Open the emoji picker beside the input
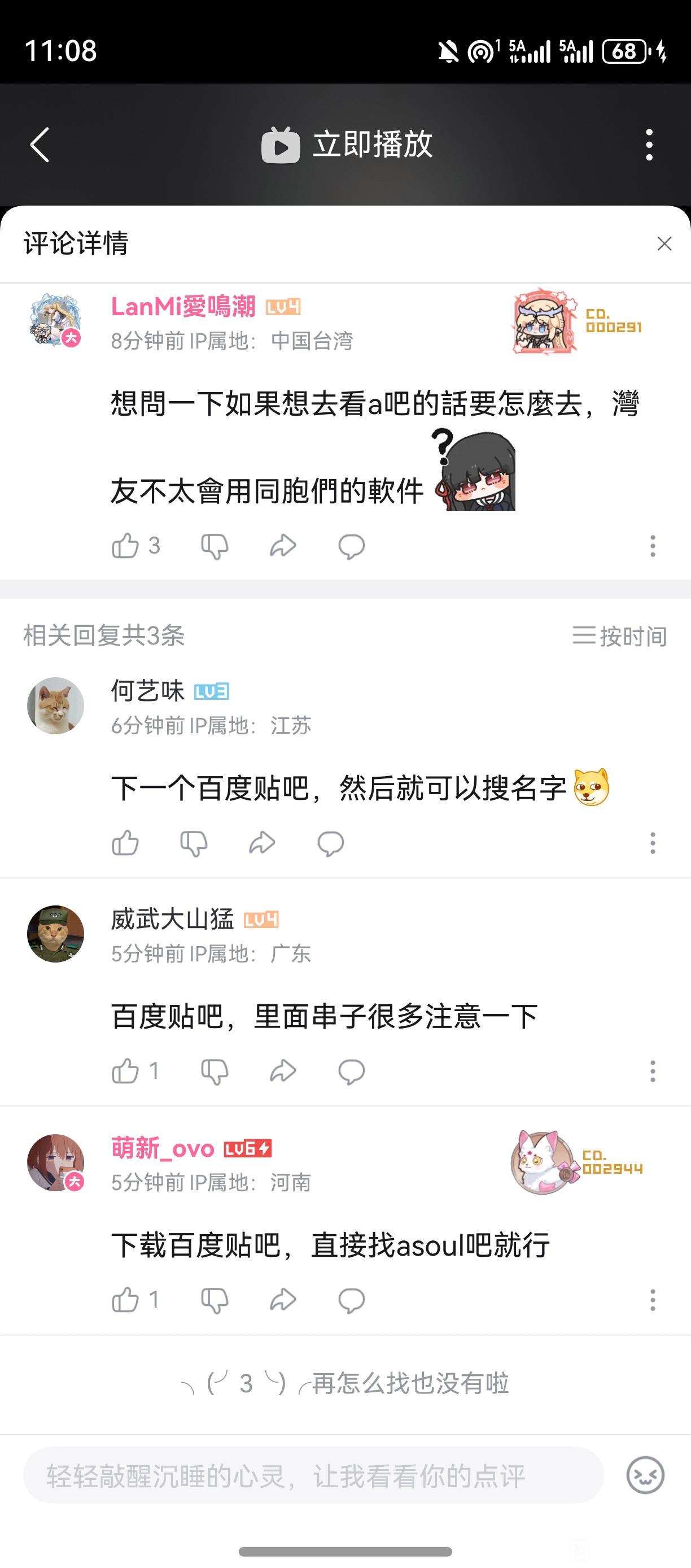The width and height of the screenshot is (691, 1568). pyautogui.click(x=645, y=1475)
